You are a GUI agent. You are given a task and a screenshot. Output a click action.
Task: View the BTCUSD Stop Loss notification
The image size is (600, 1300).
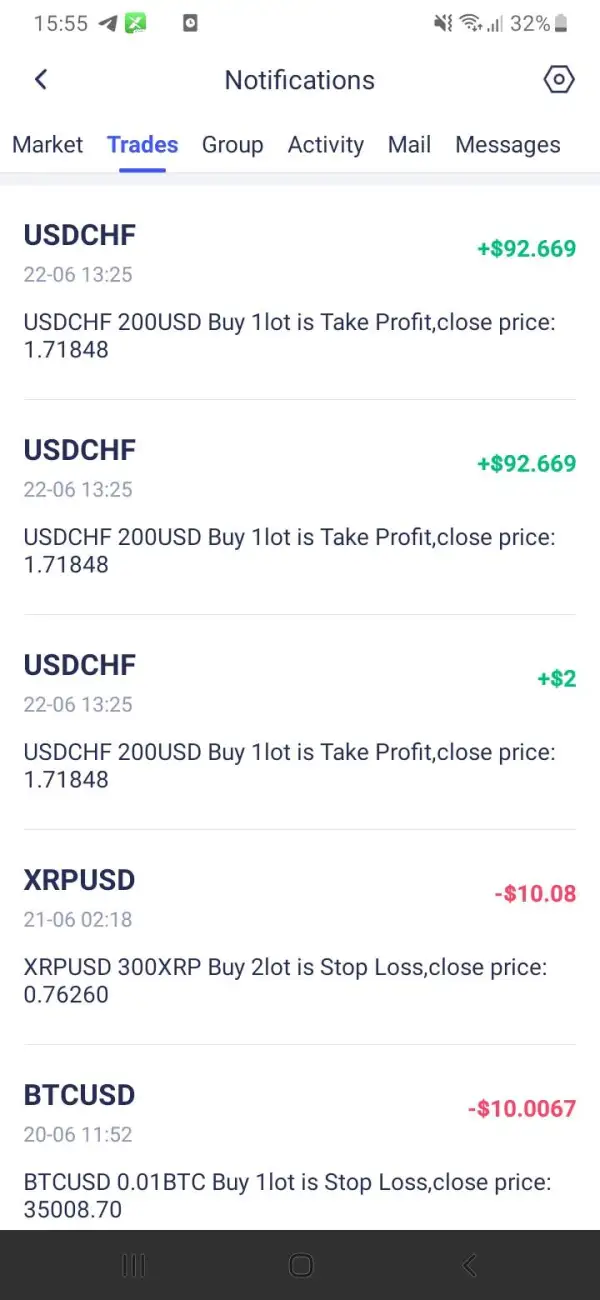(x=300, y=1150)
